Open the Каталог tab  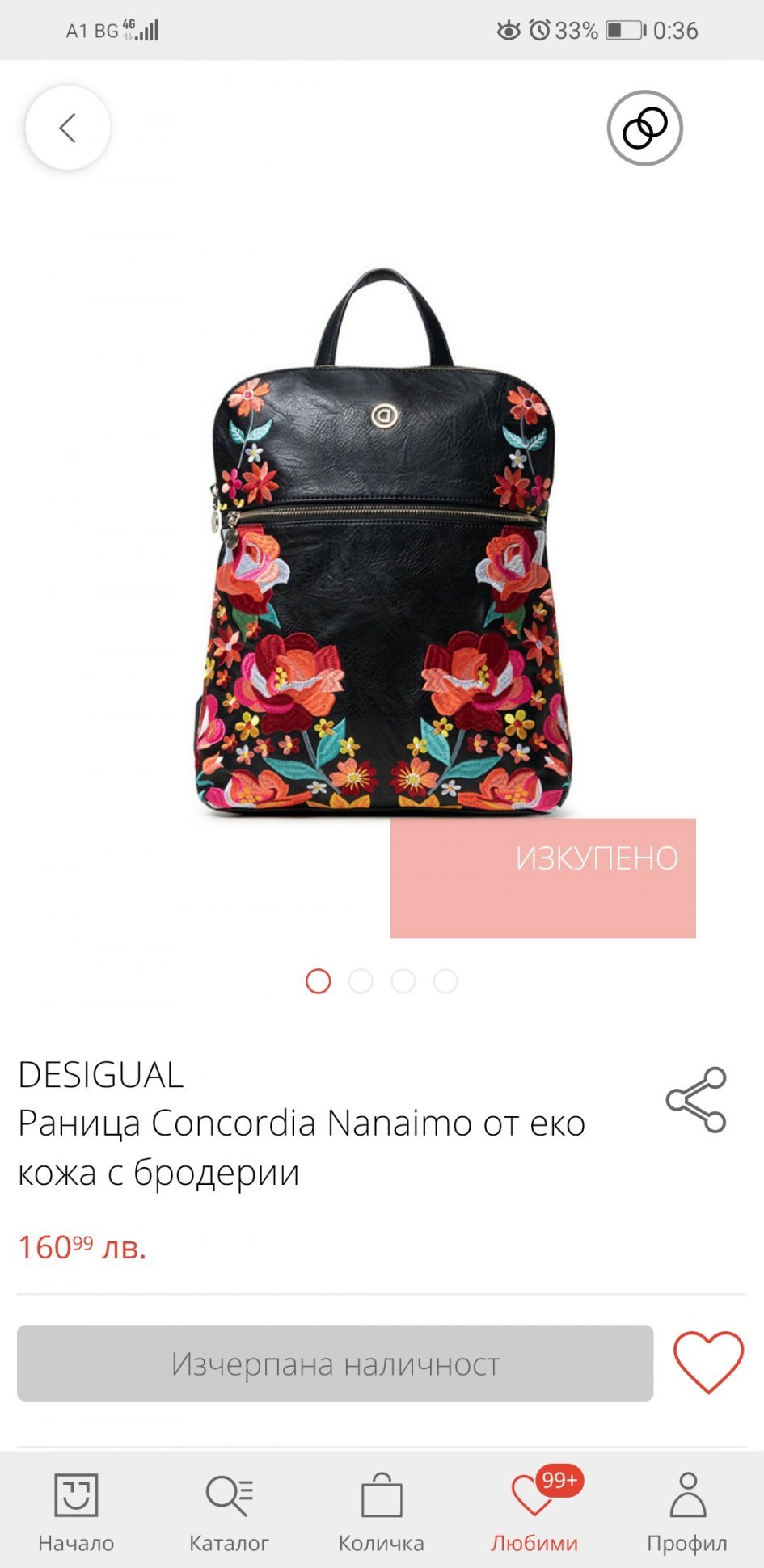tap(229, 1511)
